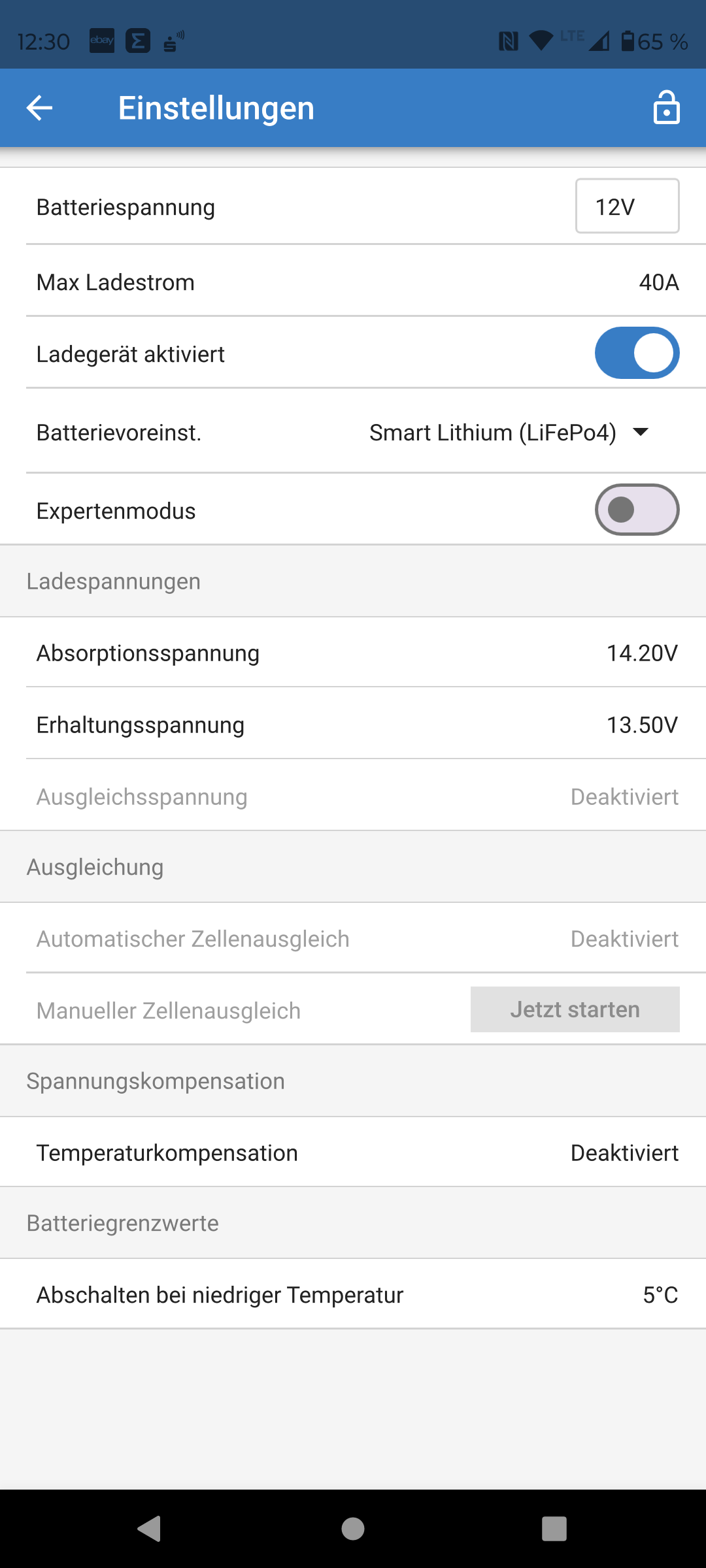Screen dimensions: 706x1568
Task: Edit the Max Ladestrom value
Action: tap(658, 282)
